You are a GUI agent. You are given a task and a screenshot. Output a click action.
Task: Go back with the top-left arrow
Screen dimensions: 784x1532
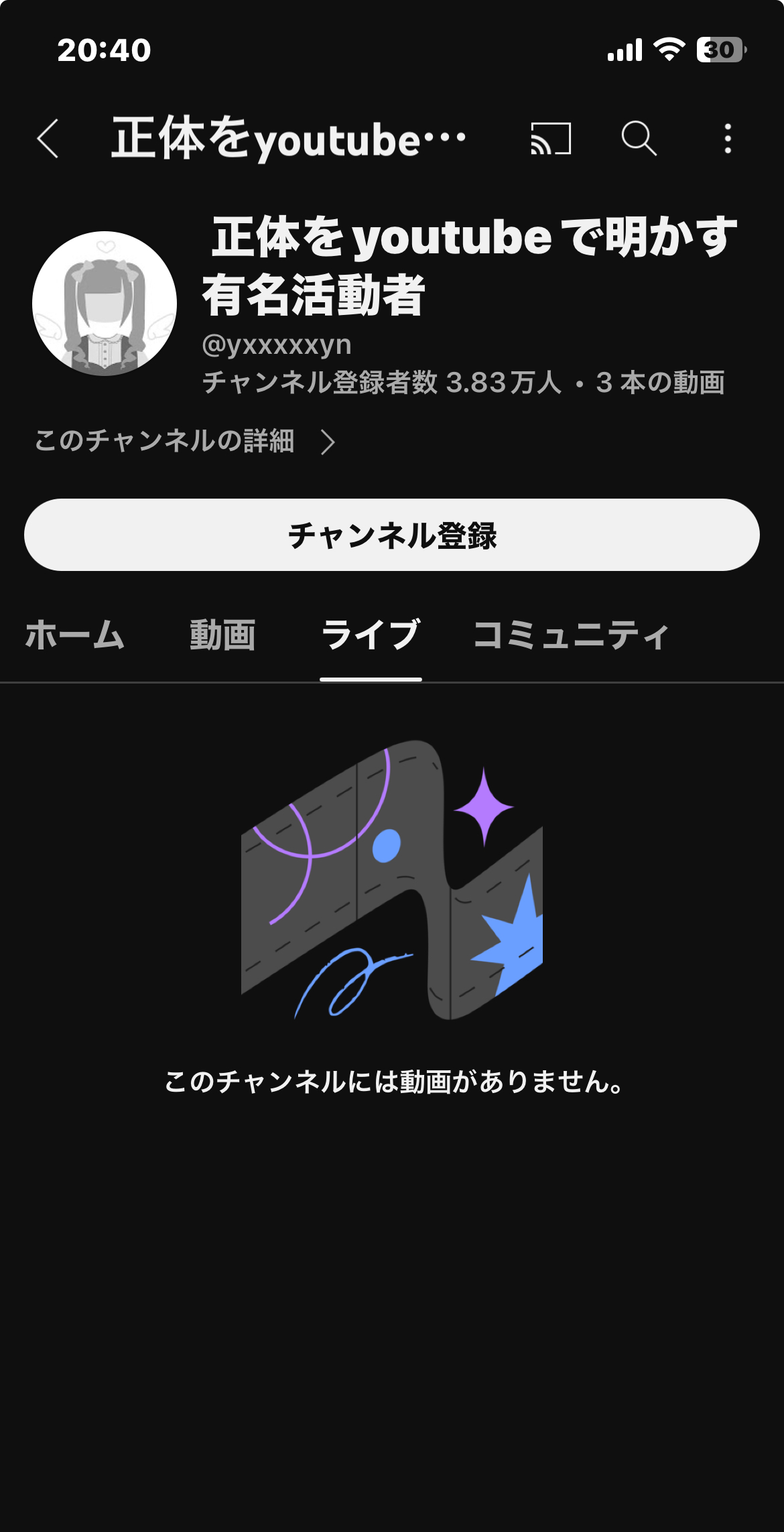tap(48, 139)
